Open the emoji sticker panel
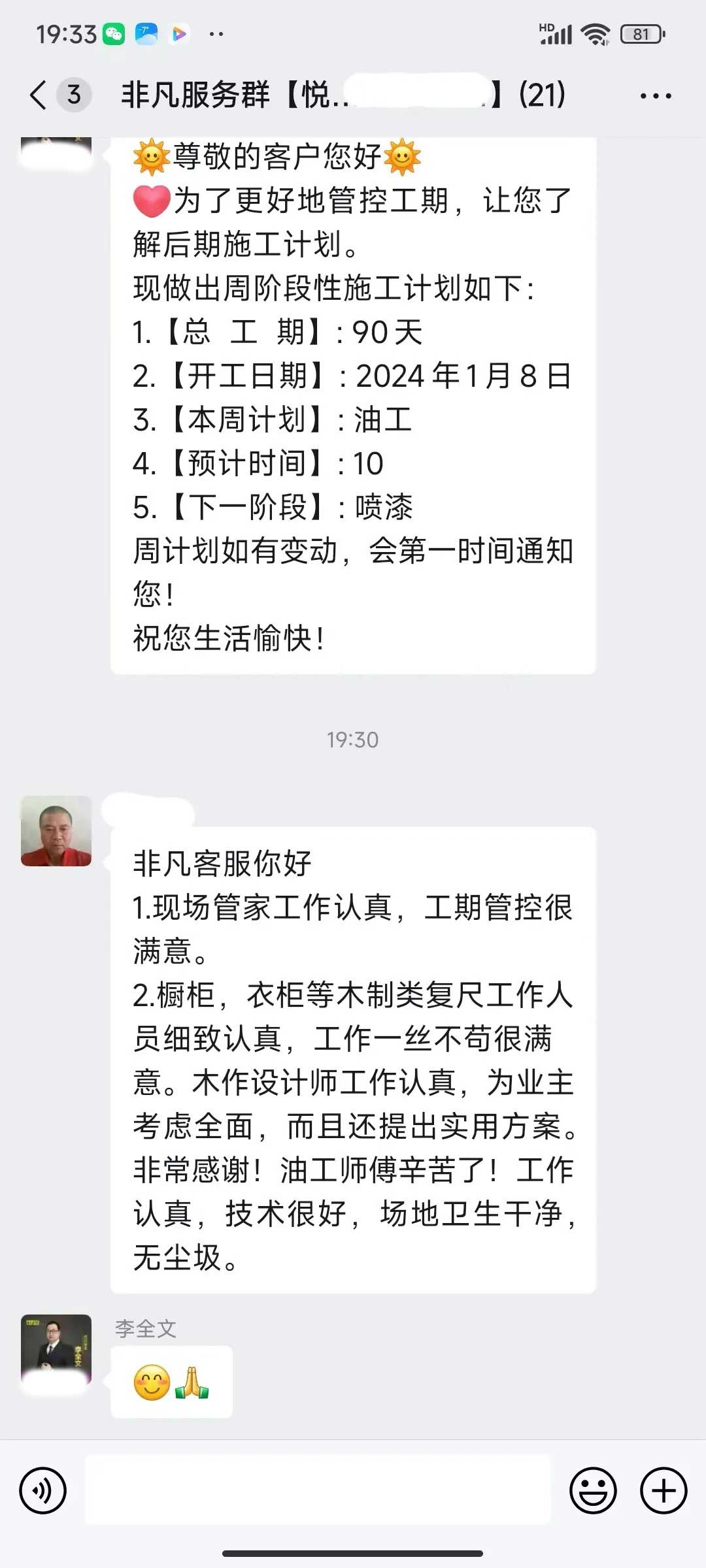706x1568 pixels. coord(593,1491)
